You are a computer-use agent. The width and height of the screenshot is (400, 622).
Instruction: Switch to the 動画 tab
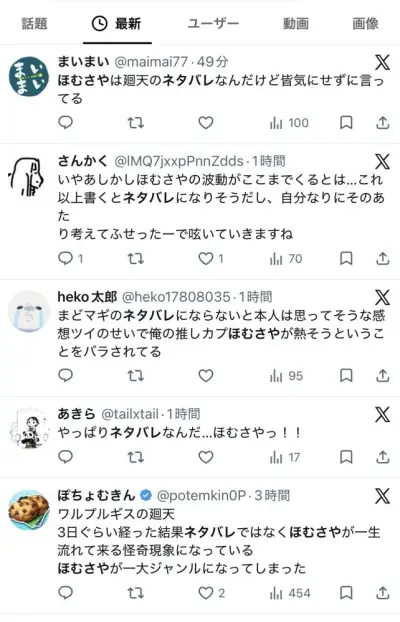click(x=296, y=24)
